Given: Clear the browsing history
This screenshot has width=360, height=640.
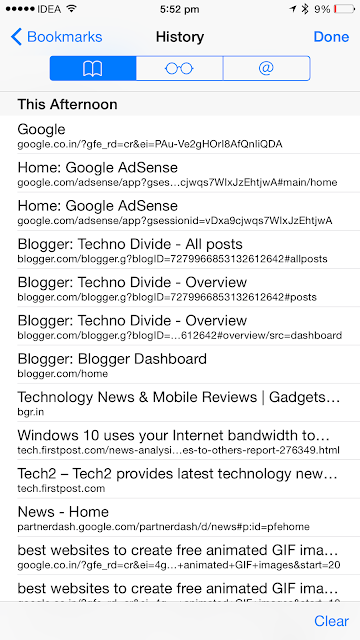Looking at the screenshot, I should point(331,621).
